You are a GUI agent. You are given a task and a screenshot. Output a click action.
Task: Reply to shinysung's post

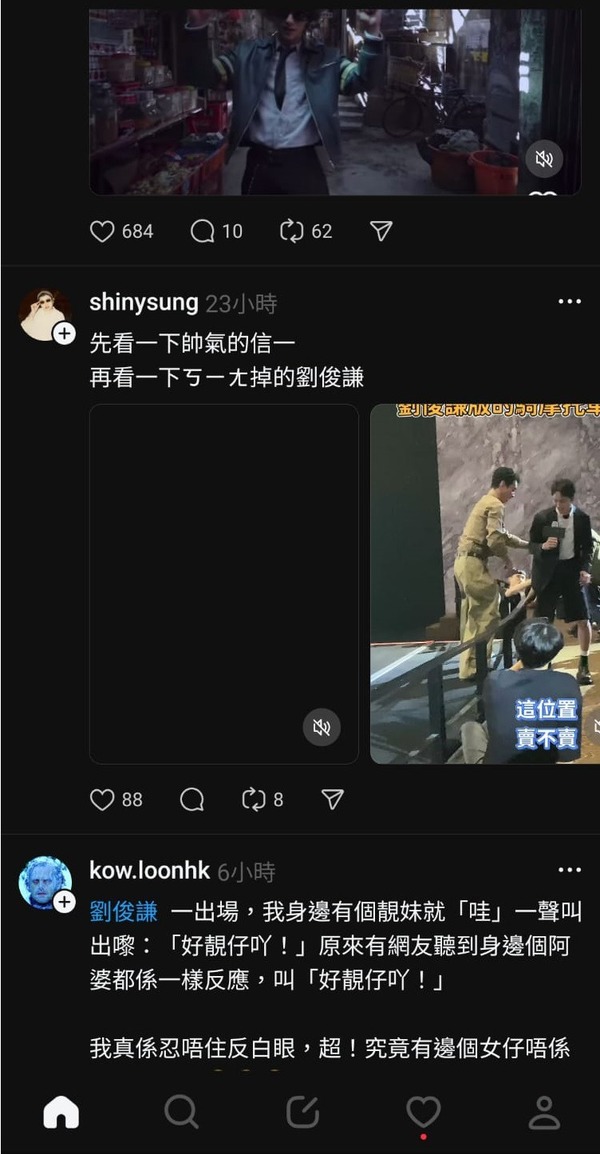pos(192,799)
